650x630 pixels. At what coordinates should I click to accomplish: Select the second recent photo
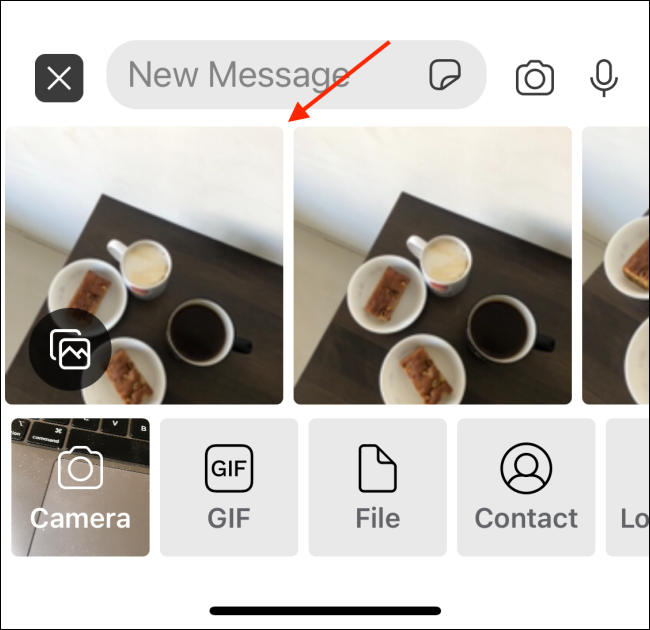tap(432, 265)
